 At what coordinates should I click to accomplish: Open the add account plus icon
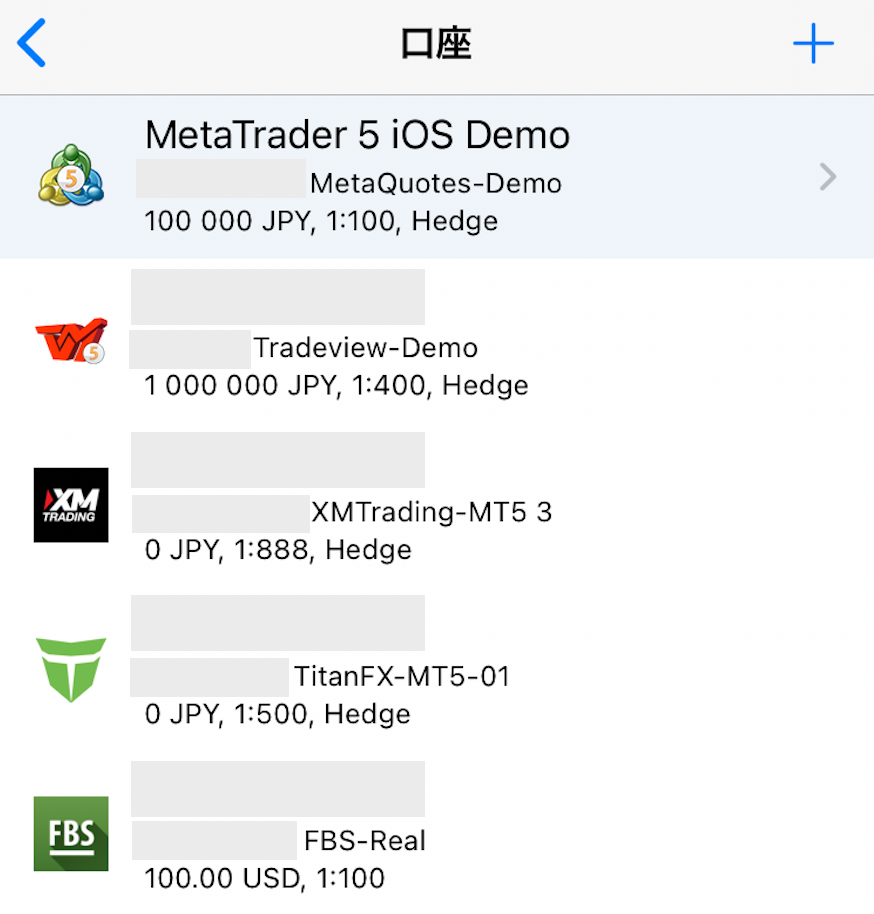click(814, 43)
